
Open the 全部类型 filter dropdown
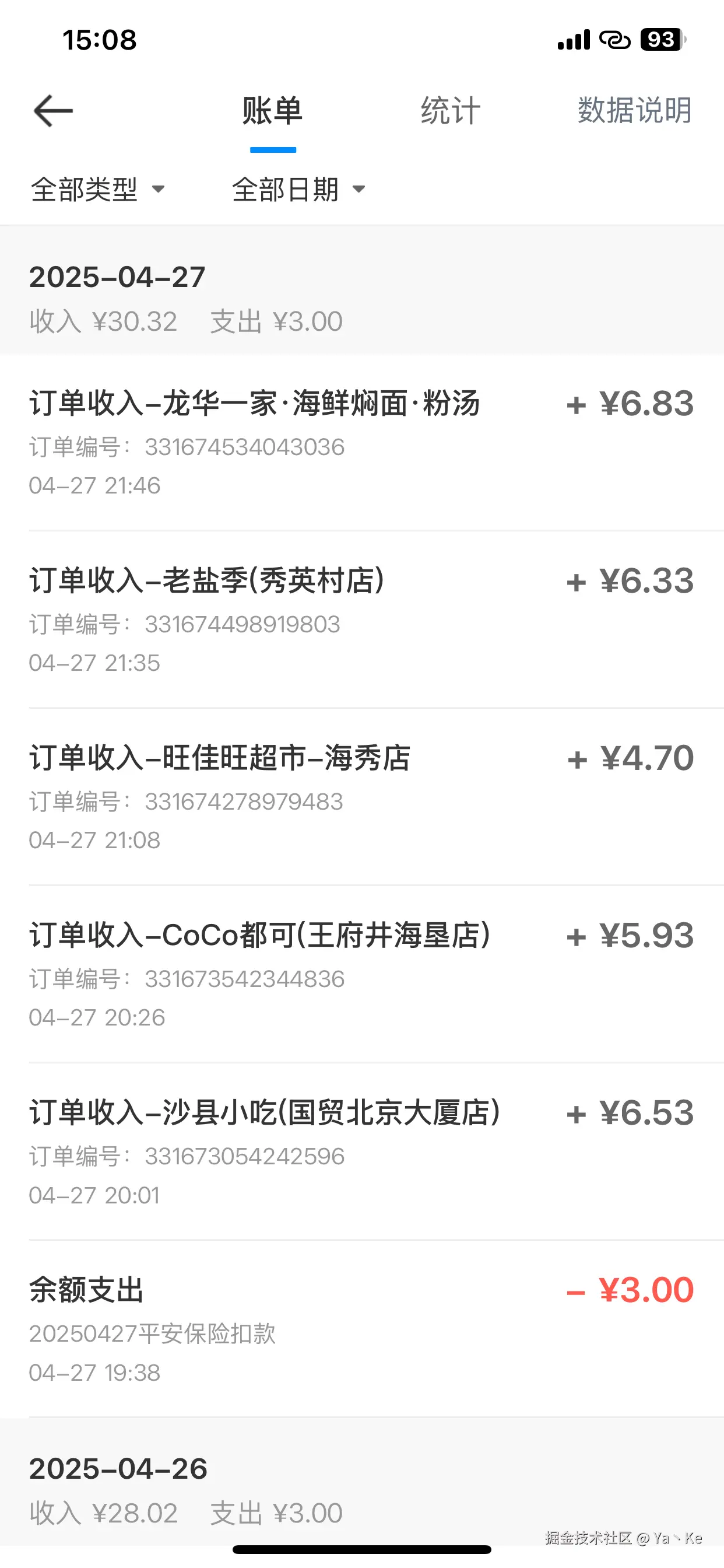pos(97,188)
